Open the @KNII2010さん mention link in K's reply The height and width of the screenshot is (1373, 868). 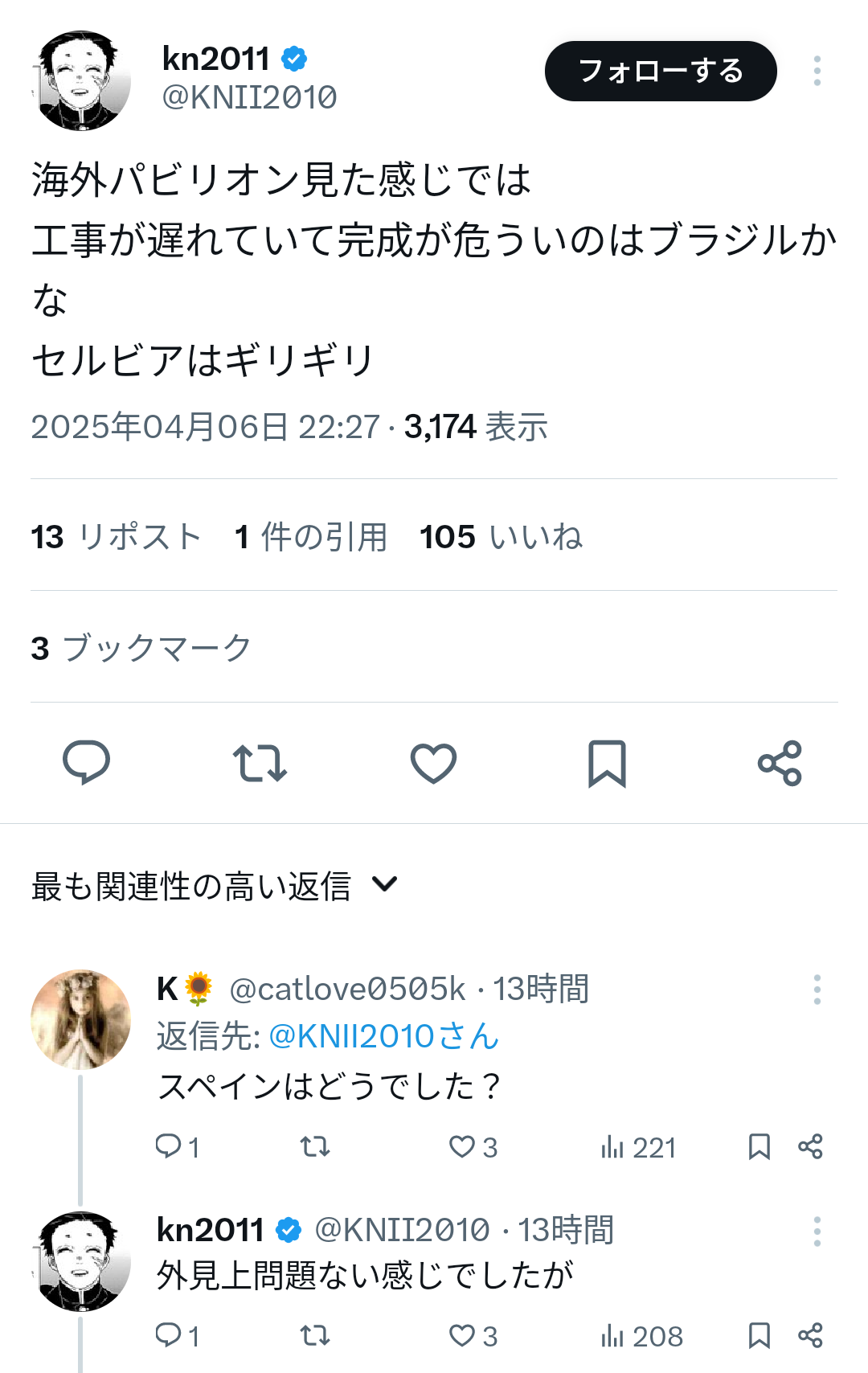point(383,1036)
